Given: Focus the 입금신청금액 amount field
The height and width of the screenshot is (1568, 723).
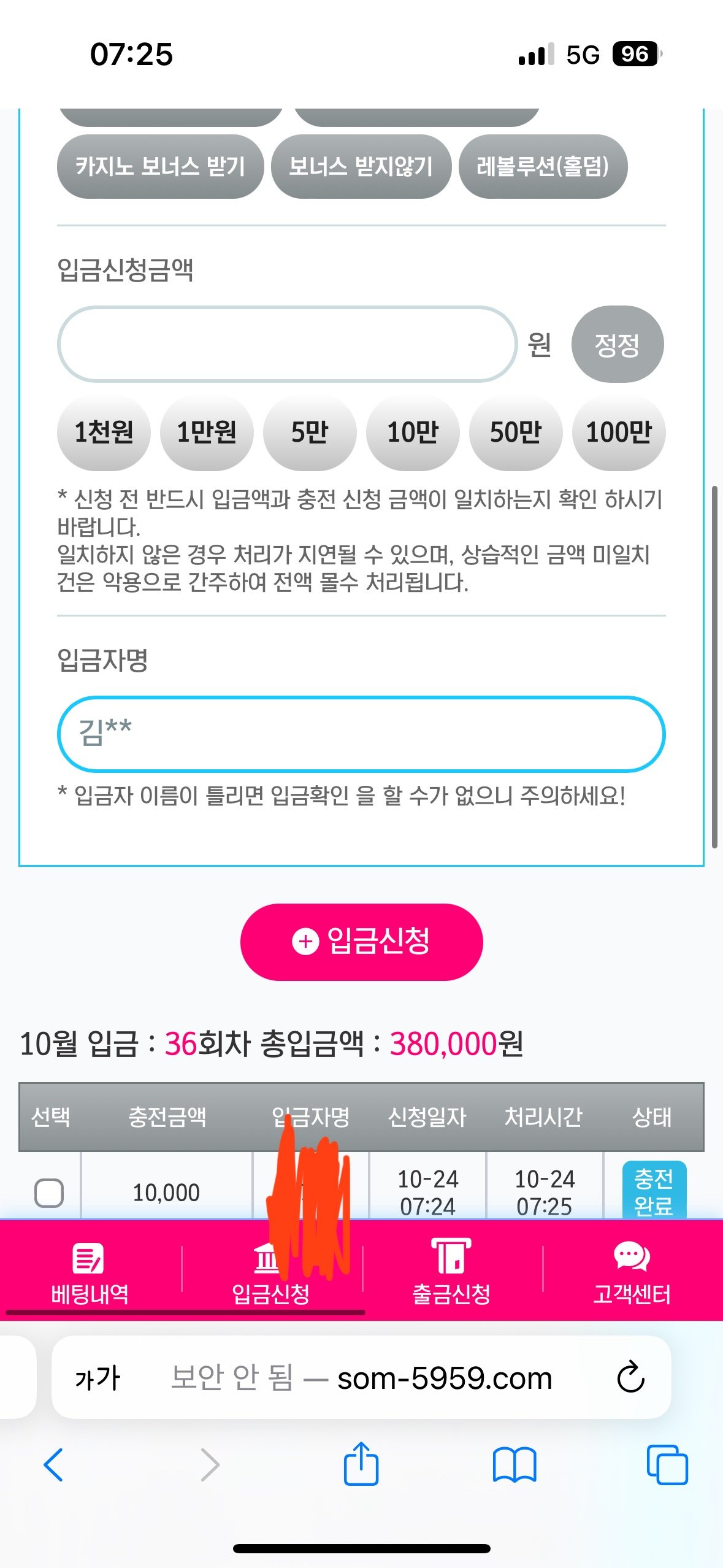Looking at the screenshot, I should tap(287, 344).
